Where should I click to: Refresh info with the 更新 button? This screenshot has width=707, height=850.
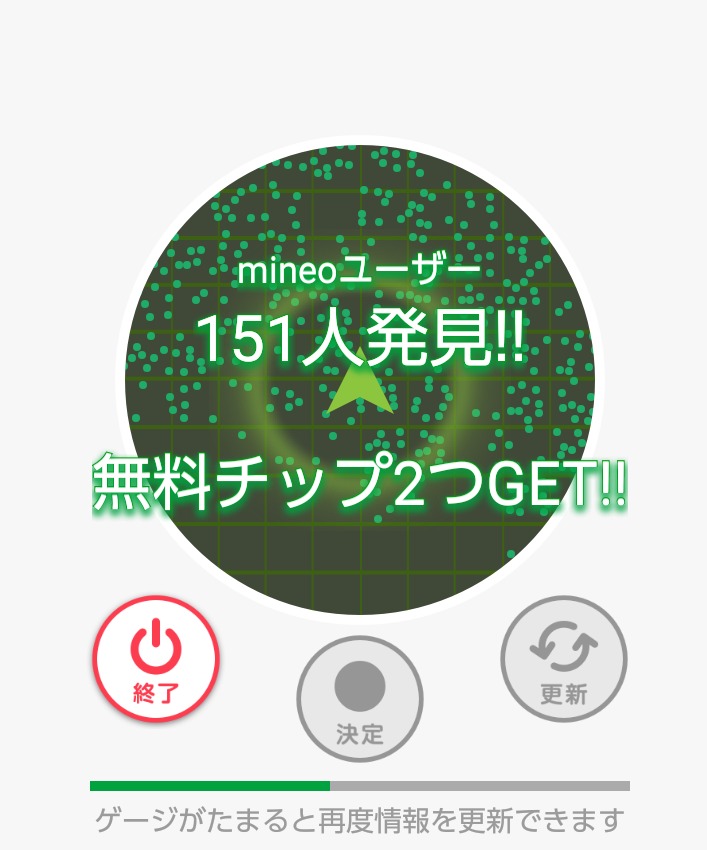click(x=564, y=659)
